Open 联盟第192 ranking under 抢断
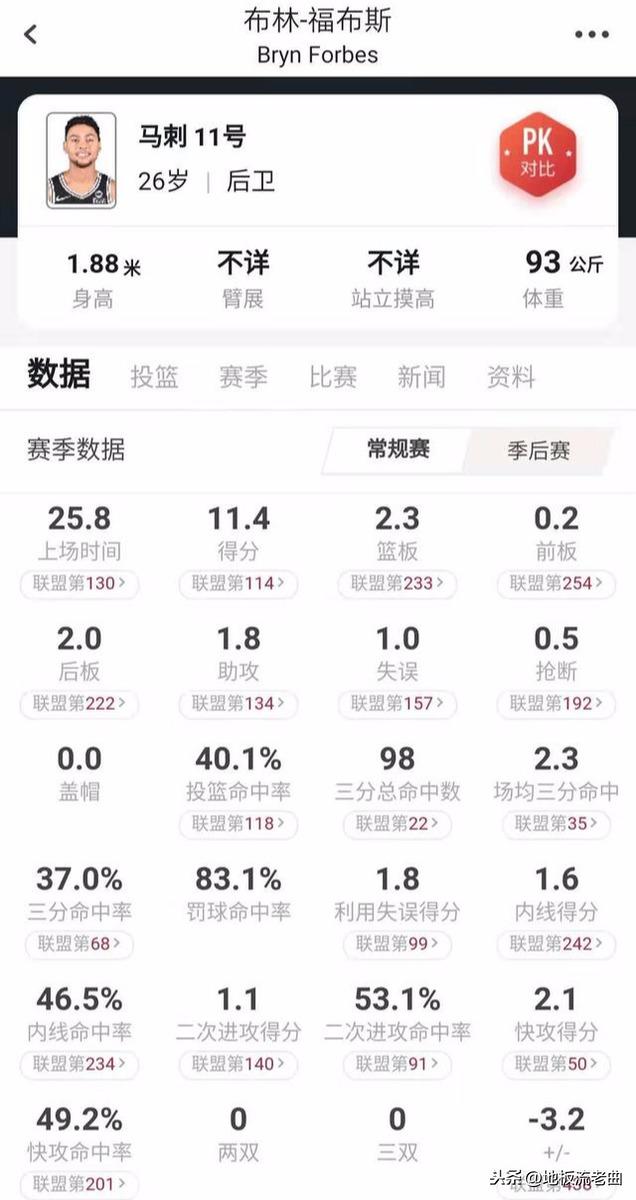Image resolution: width=636 pixels, height=1200 pixels. point(556,703)
